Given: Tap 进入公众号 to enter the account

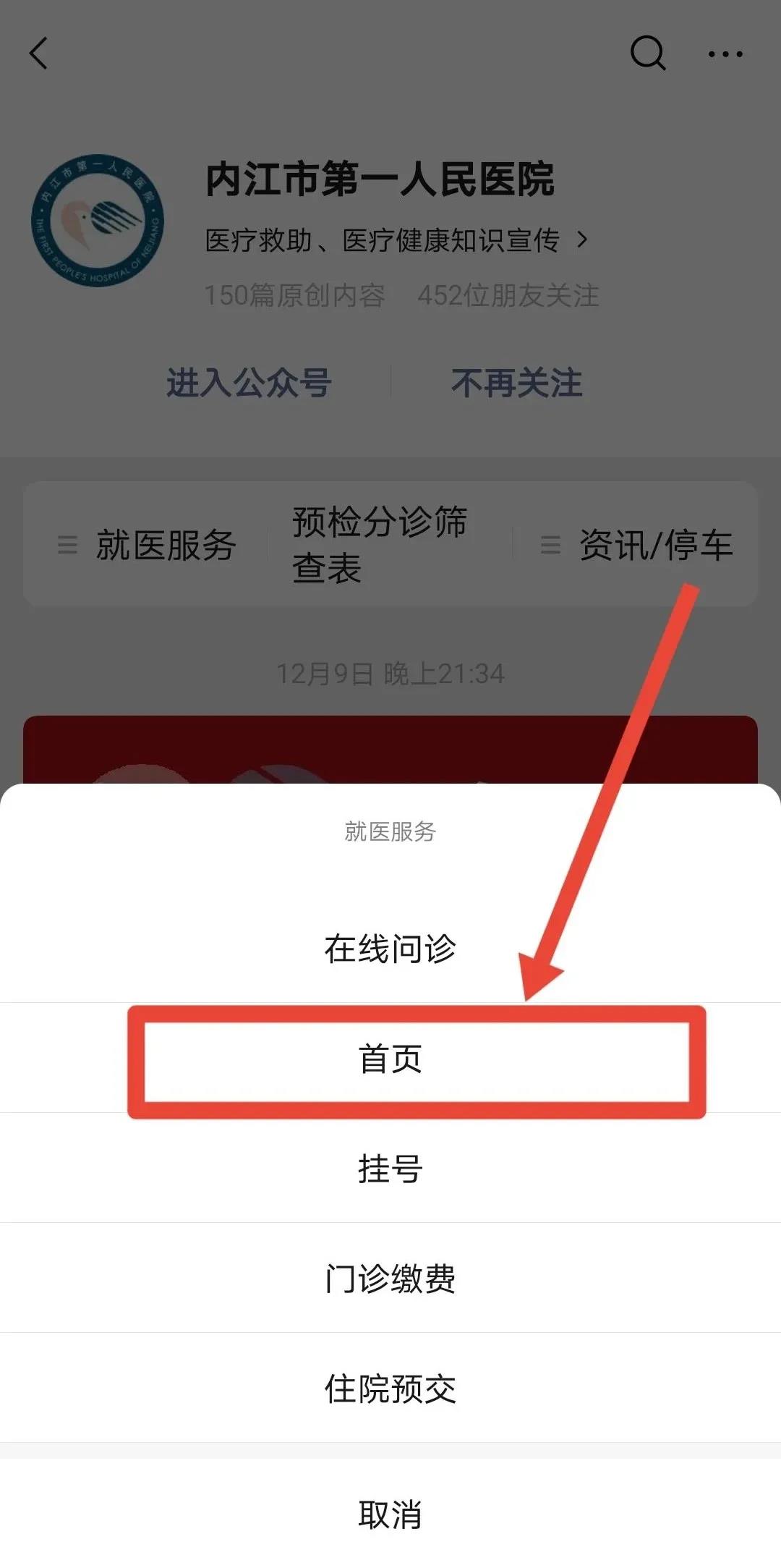Looking at the screenshot, I should tap(249, 383).
